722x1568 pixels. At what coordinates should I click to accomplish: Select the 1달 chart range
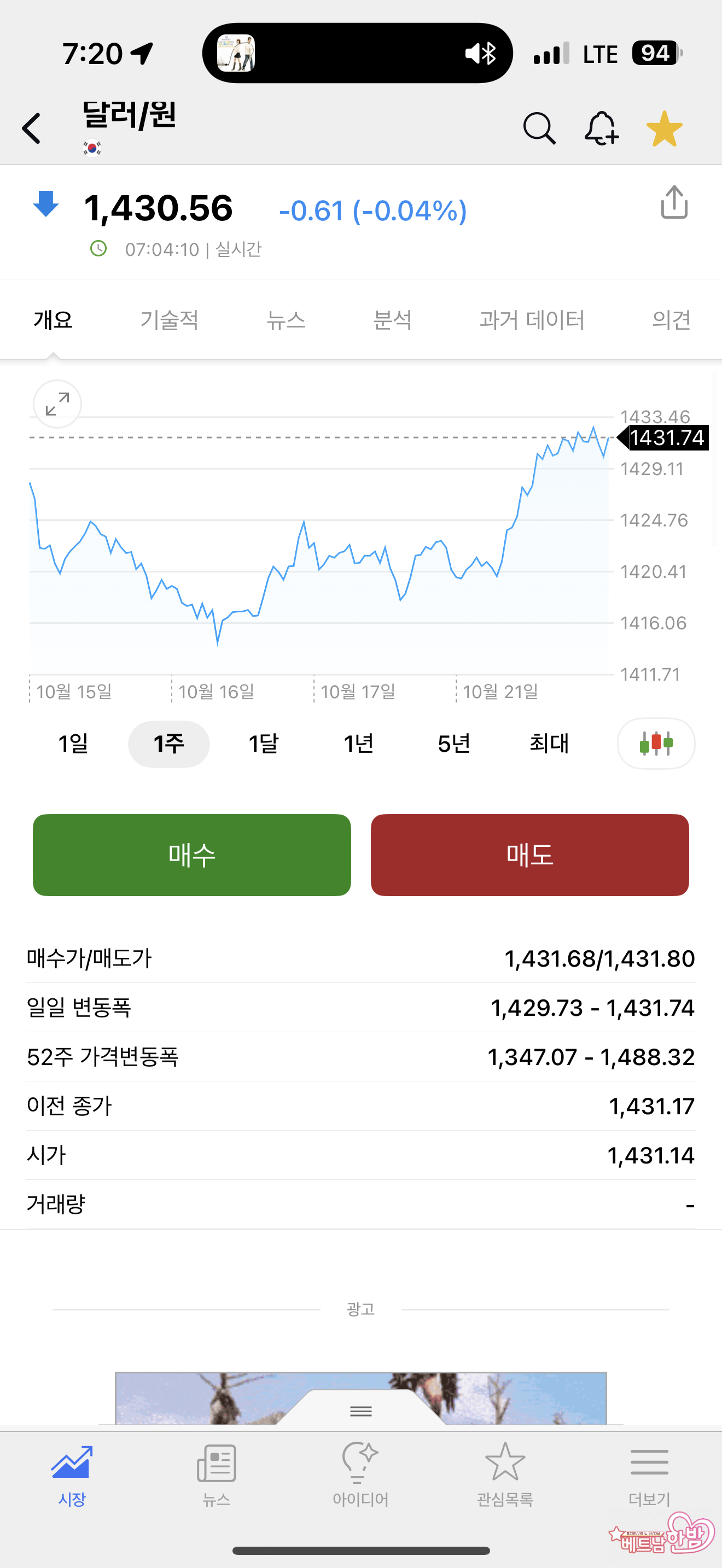264,743
